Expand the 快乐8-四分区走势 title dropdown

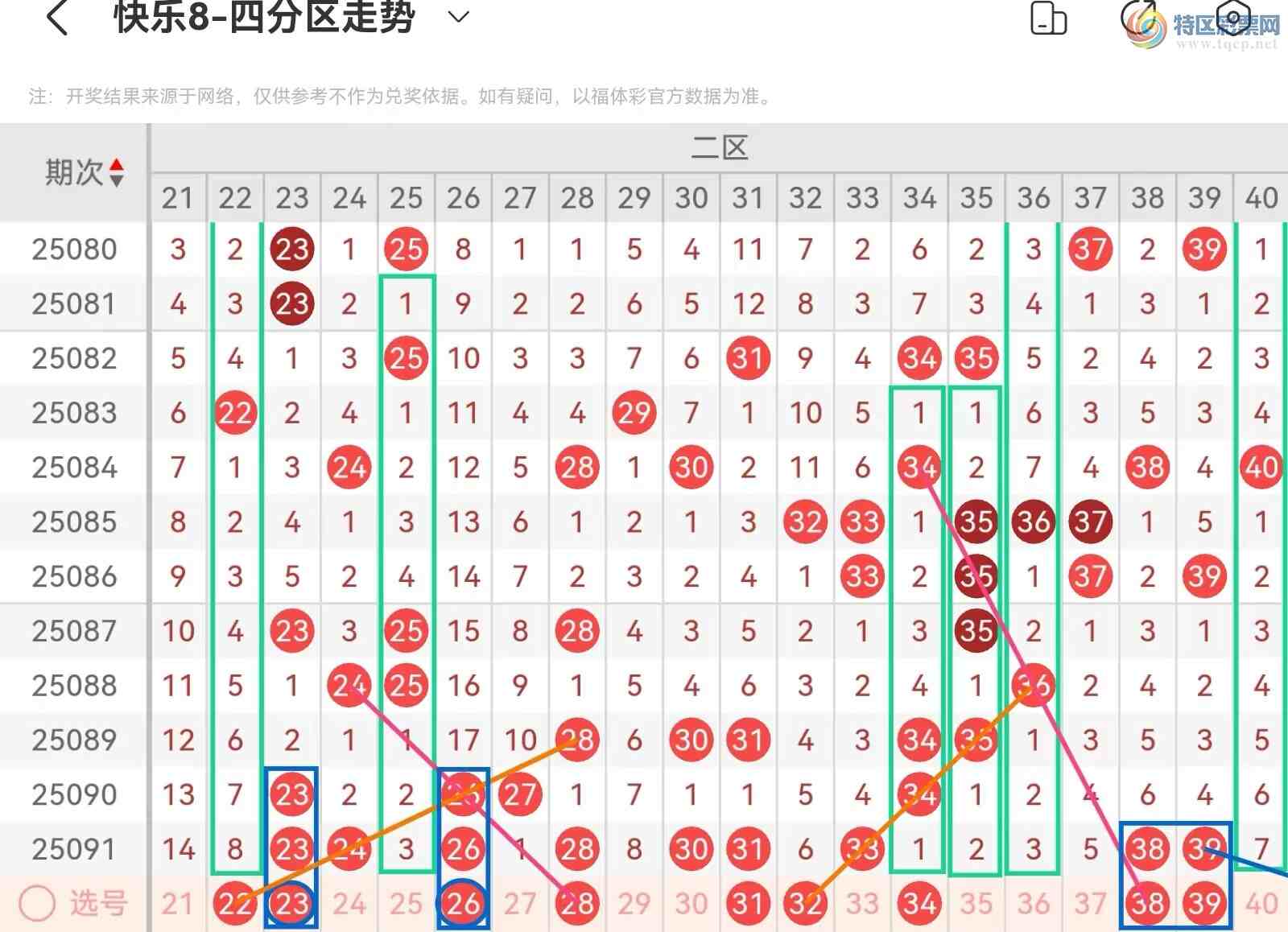tap(458, 17)
